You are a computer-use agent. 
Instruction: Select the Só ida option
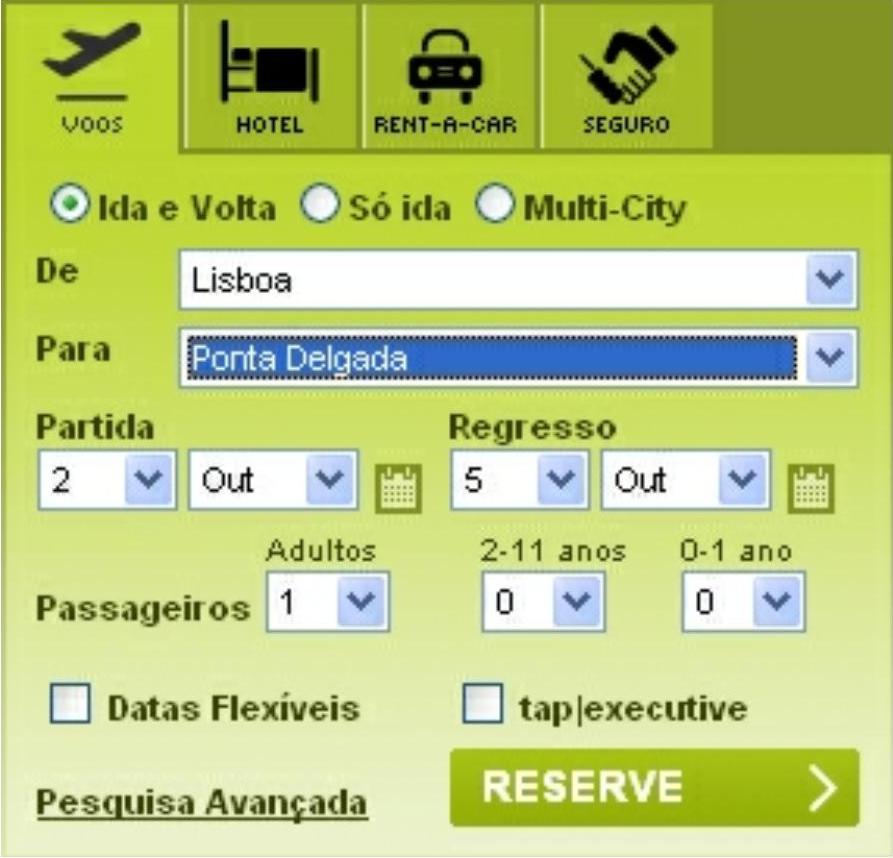tap(317, 206)
